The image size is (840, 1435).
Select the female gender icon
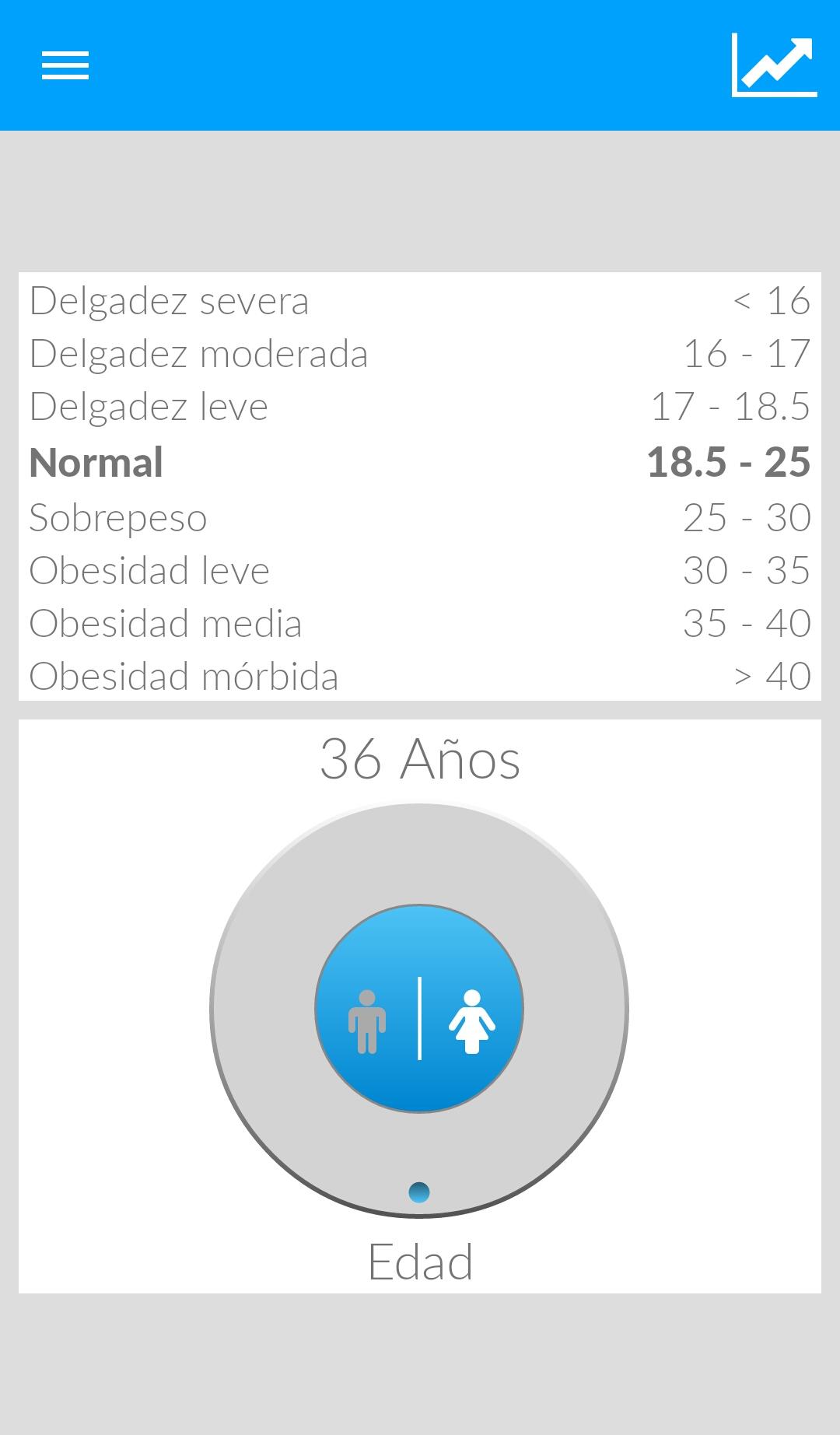point(471,1020)
